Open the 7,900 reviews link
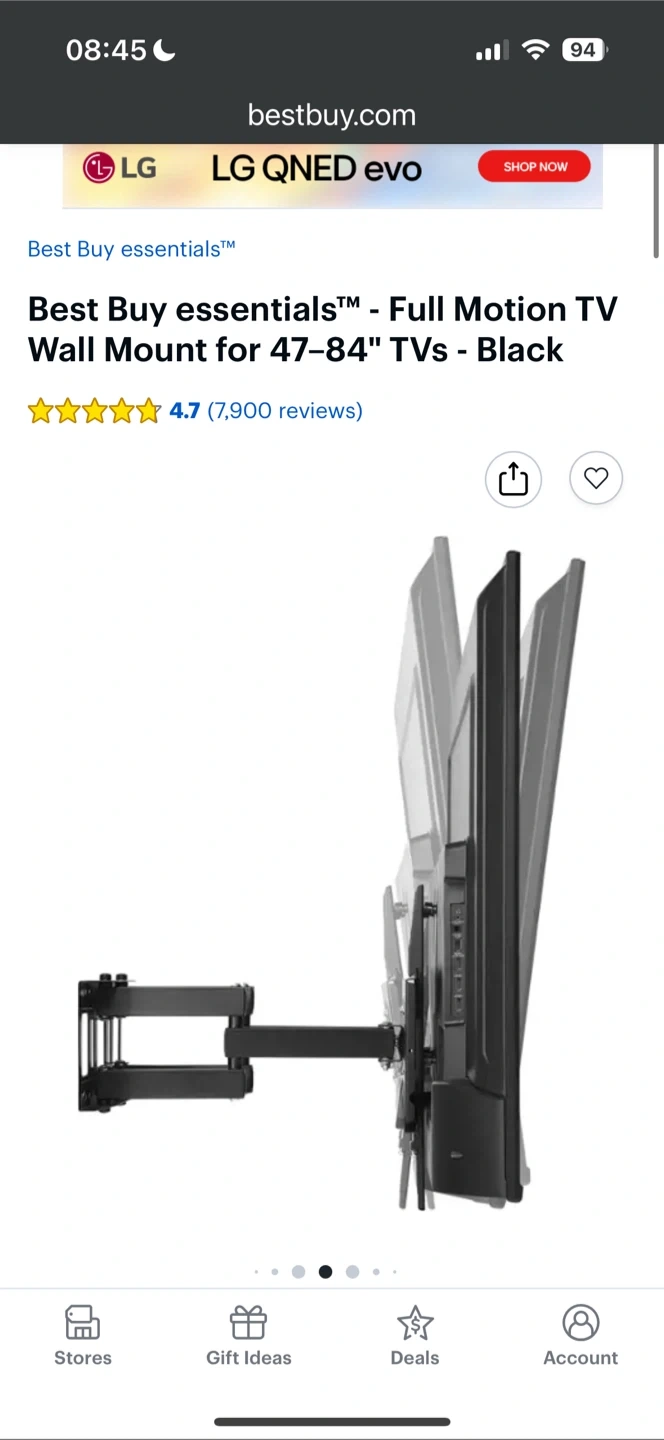664x1440 pixels. 285,410
